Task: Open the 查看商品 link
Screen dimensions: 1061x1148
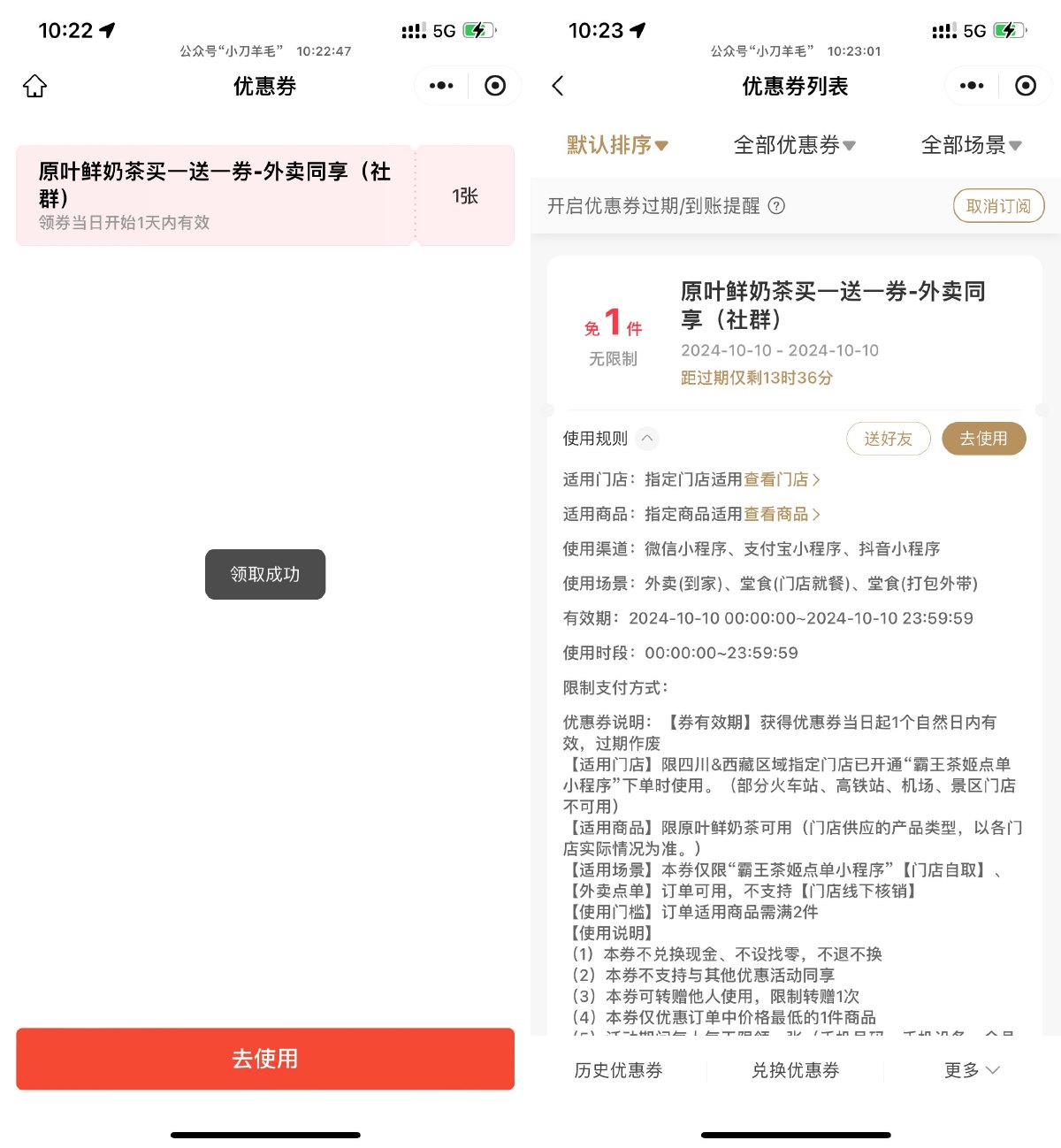Action: pyautogui.click(x=782, y=514)
